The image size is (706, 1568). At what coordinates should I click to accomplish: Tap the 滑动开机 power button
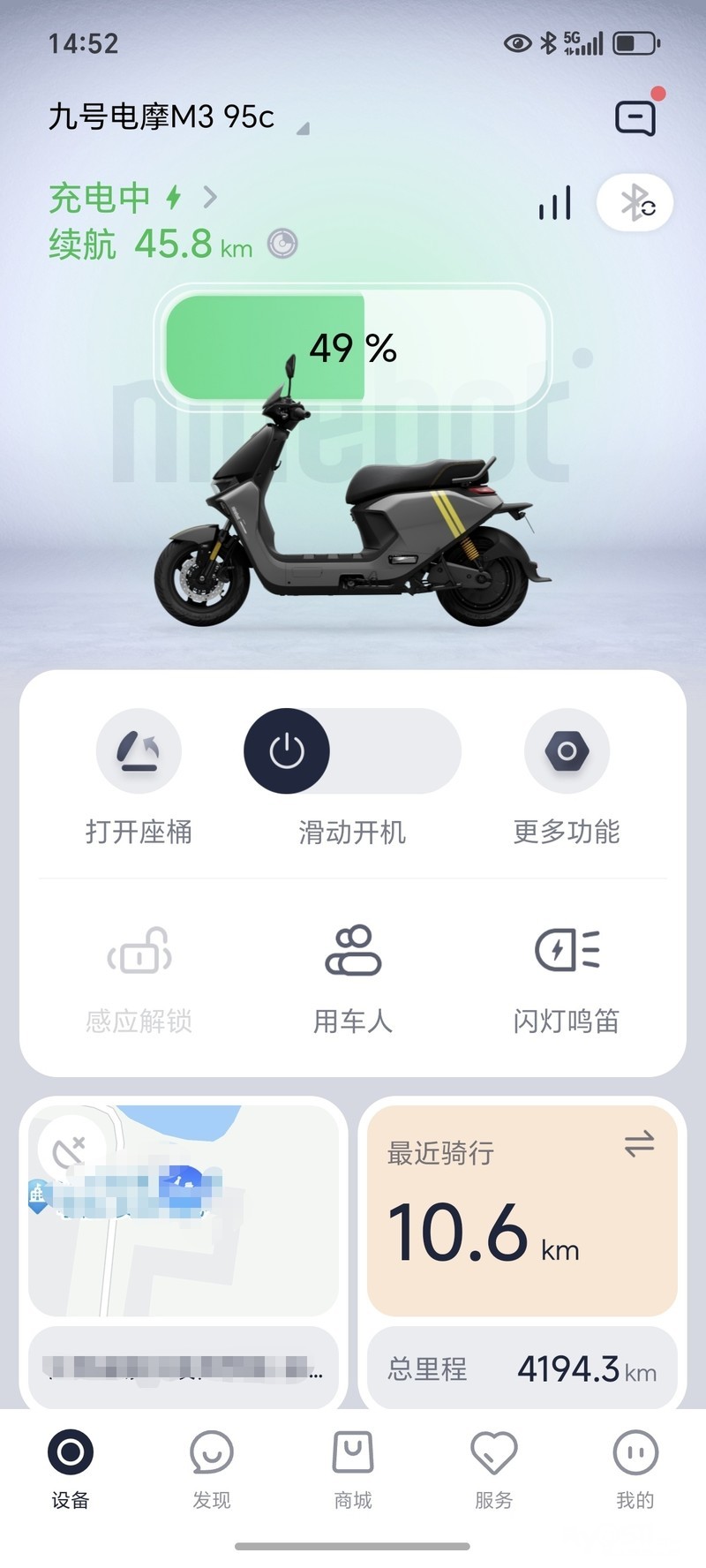(287, 750)
